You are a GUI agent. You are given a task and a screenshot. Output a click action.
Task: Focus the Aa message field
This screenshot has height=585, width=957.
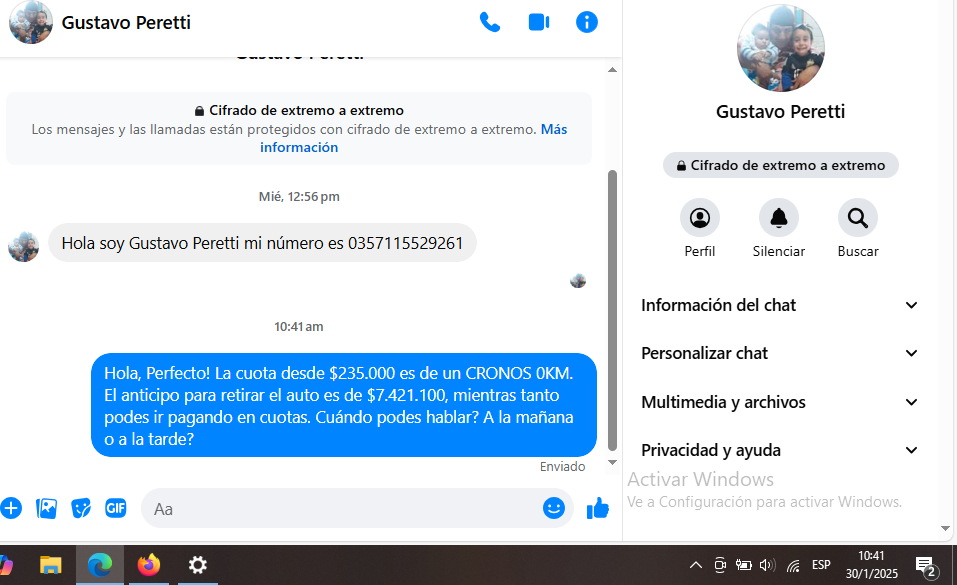(x=340, y=509)
